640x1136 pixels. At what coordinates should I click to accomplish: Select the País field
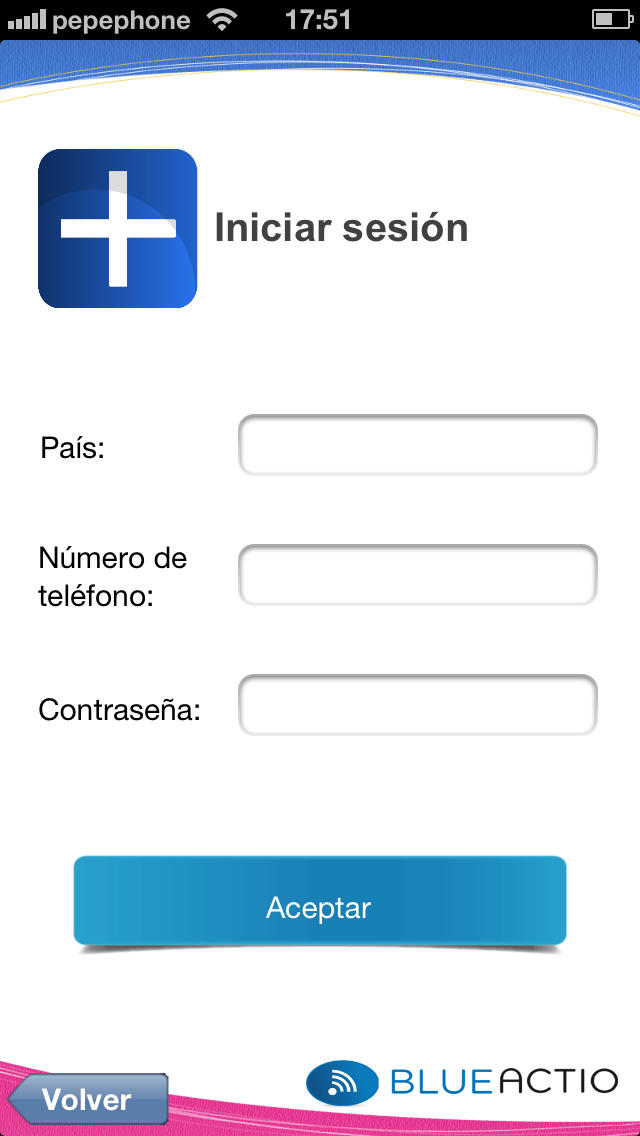(x=418, y=445)
